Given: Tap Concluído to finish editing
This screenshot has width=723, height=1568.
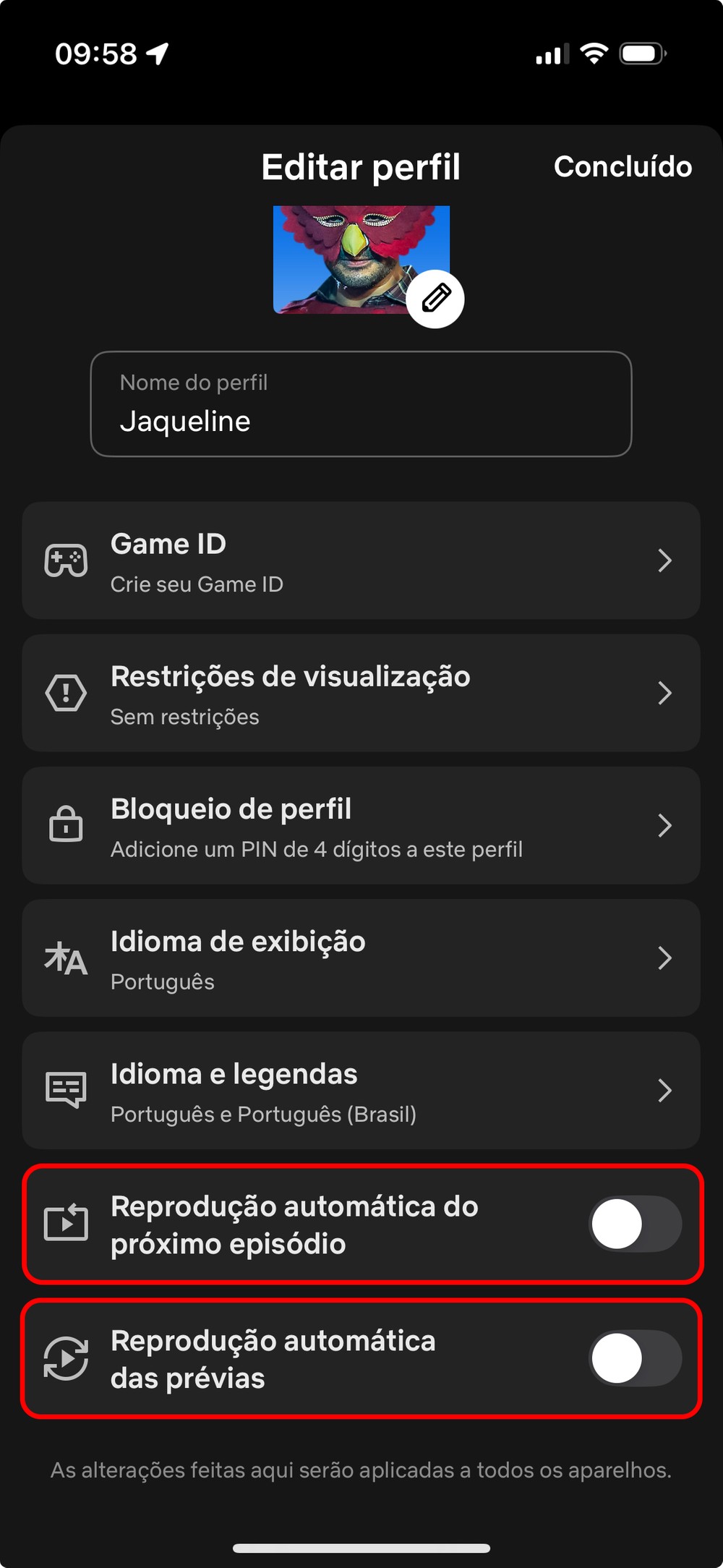Looking at the screenshot, I should (x=623, y=166).
